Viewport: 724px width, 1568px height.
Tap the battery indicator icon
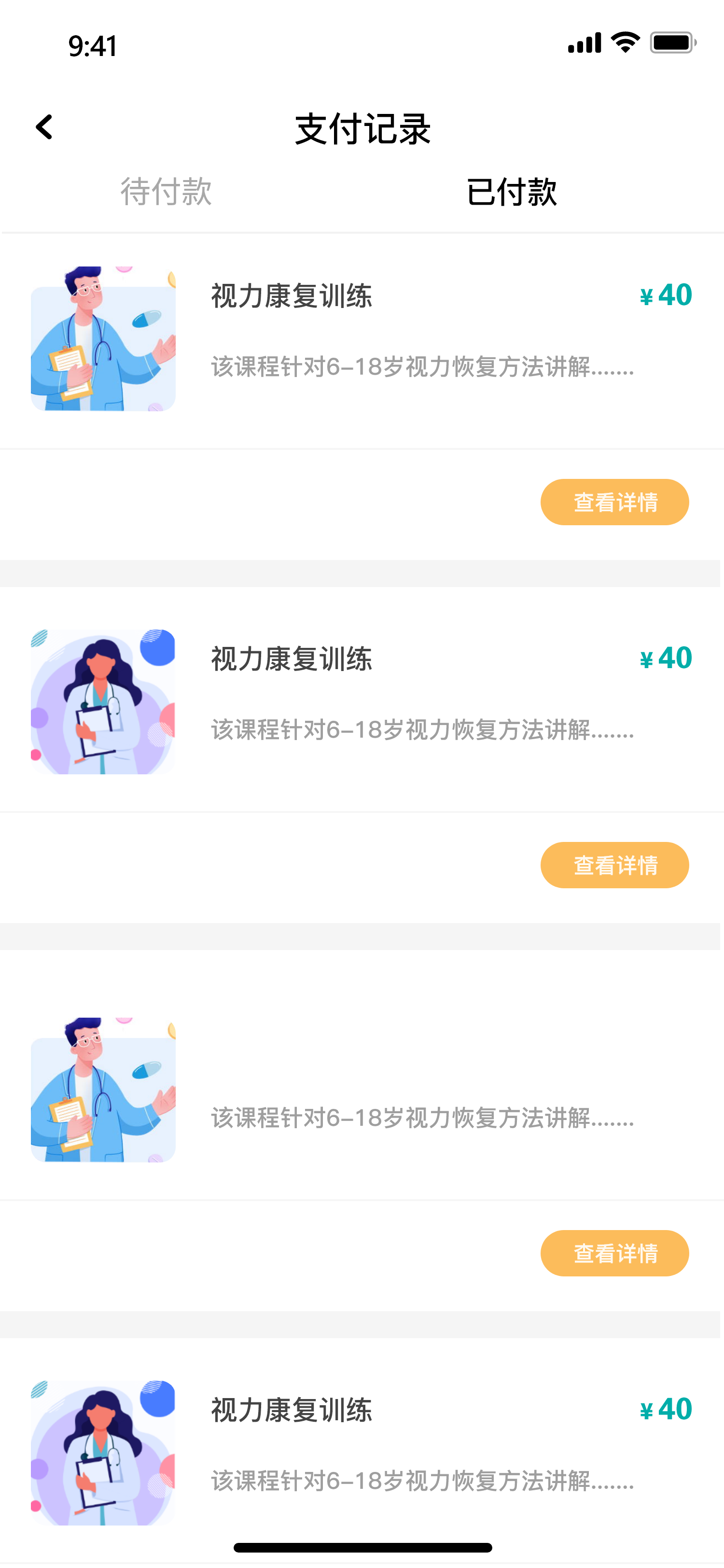[x=671, y=42]
